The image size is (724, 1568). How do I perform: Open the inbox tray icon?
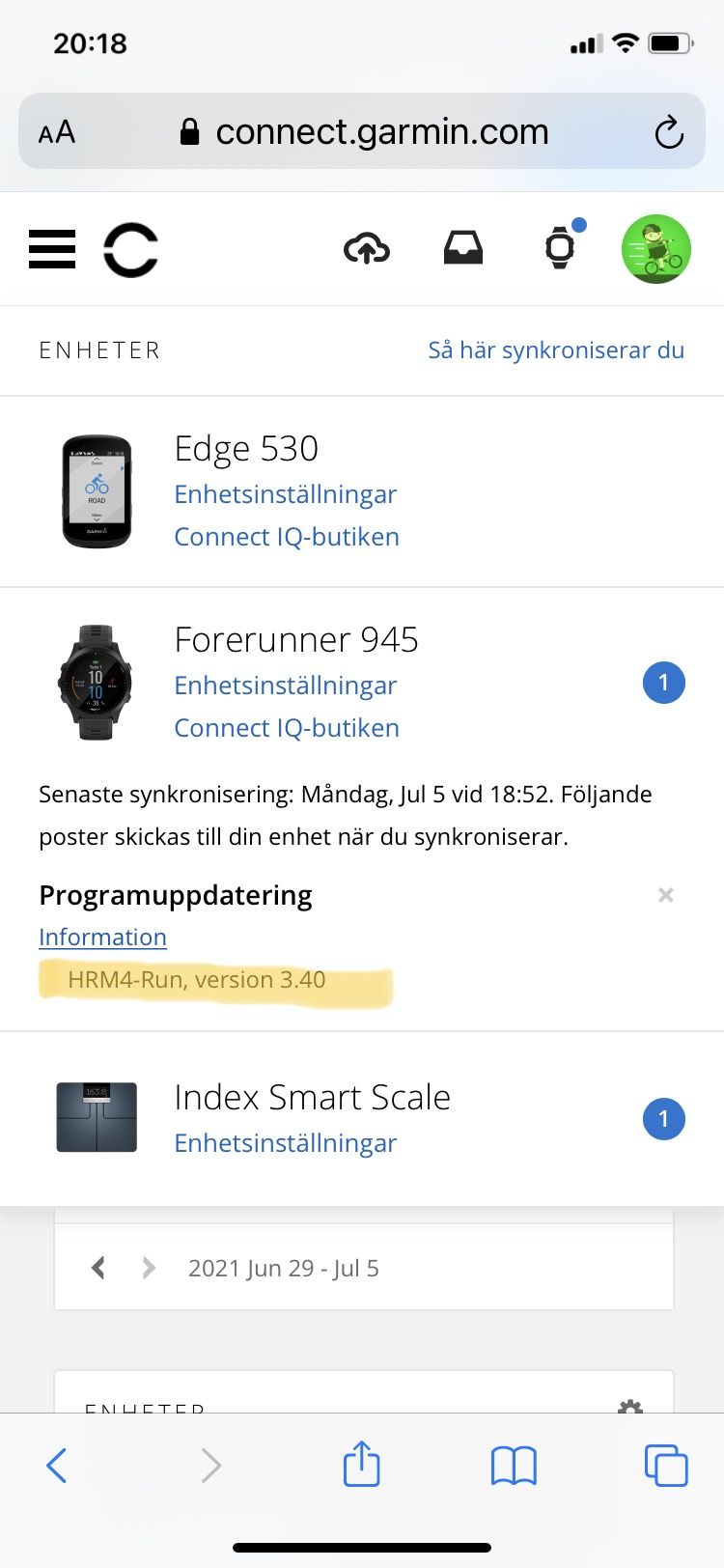(x=463, y=249)
